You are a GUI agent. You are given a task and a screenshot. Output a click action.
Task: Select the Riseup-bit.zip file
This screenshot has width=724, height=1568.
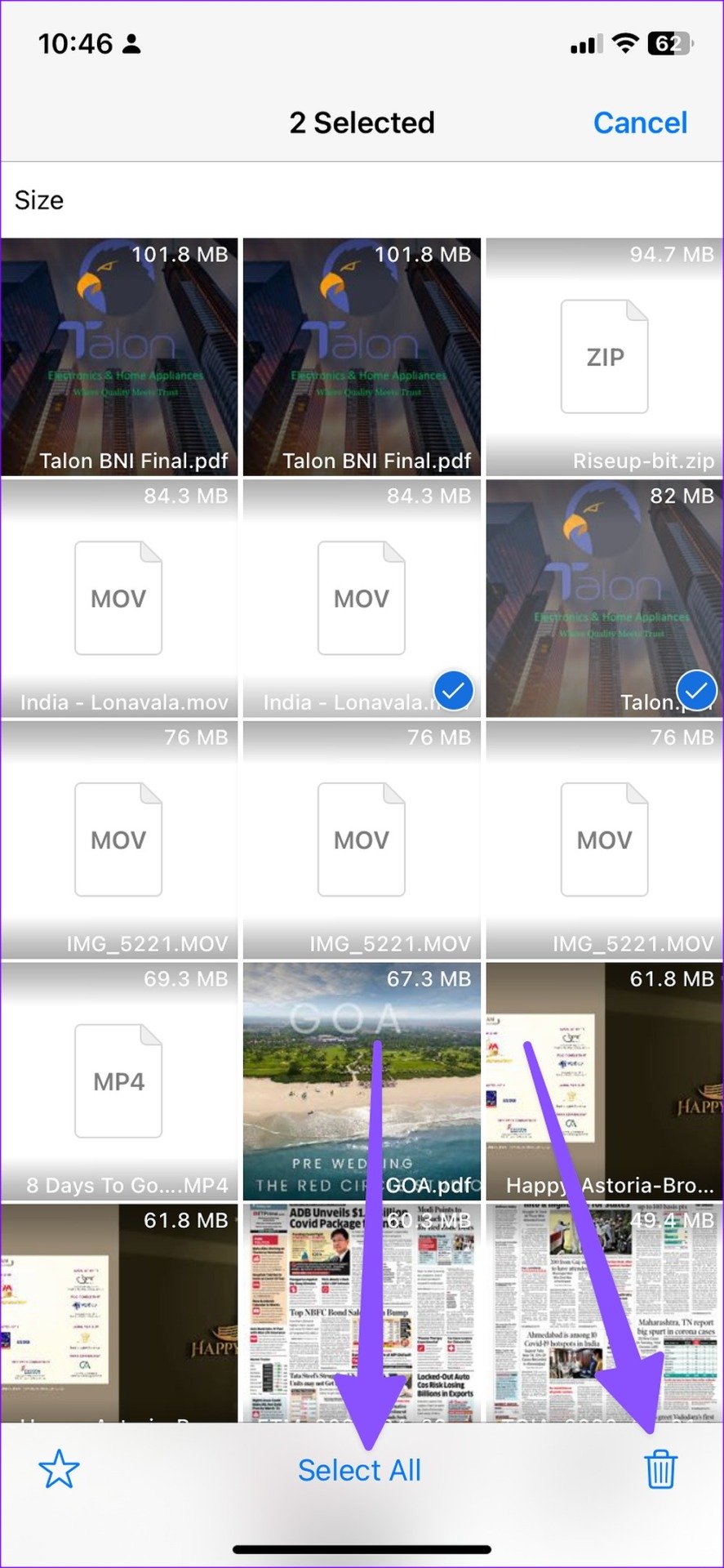coord(605,357)
